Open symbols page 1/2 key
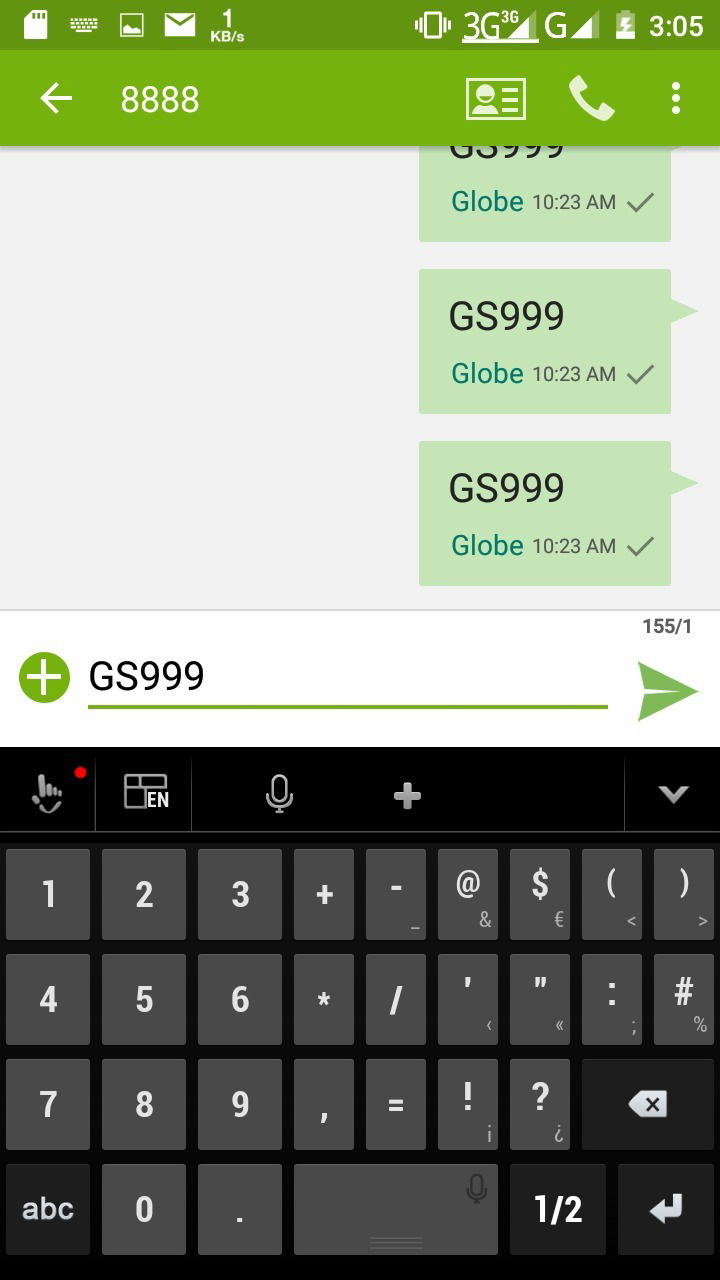 coord(558,1209)
